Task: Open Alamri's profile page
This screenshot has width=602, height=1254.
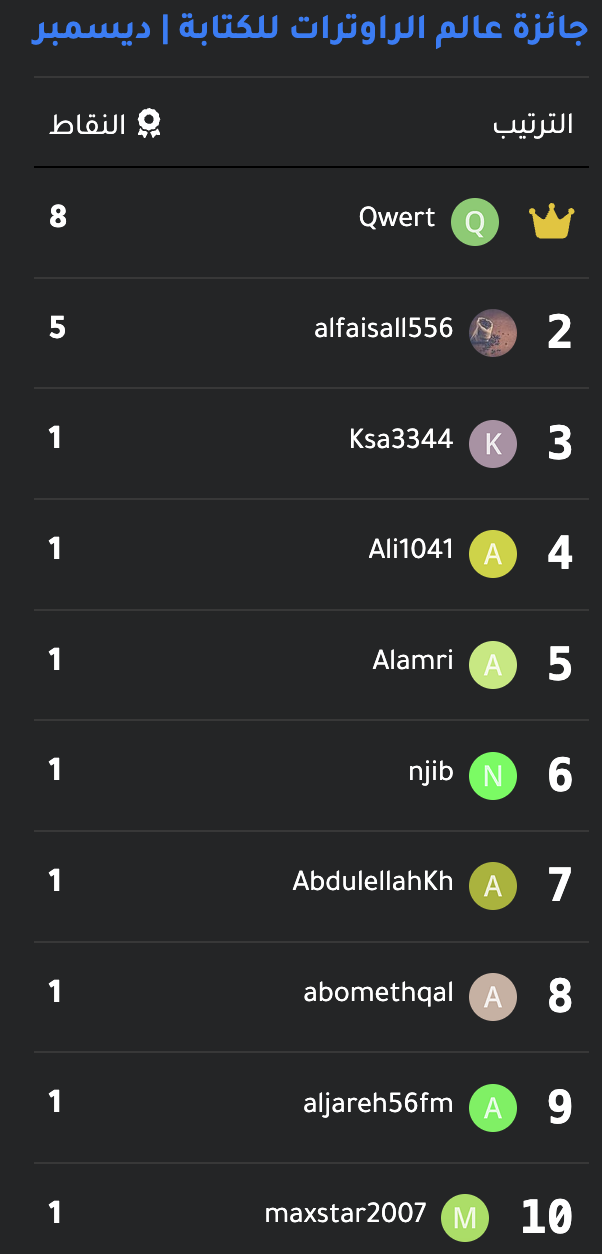Action: (412, 660)
